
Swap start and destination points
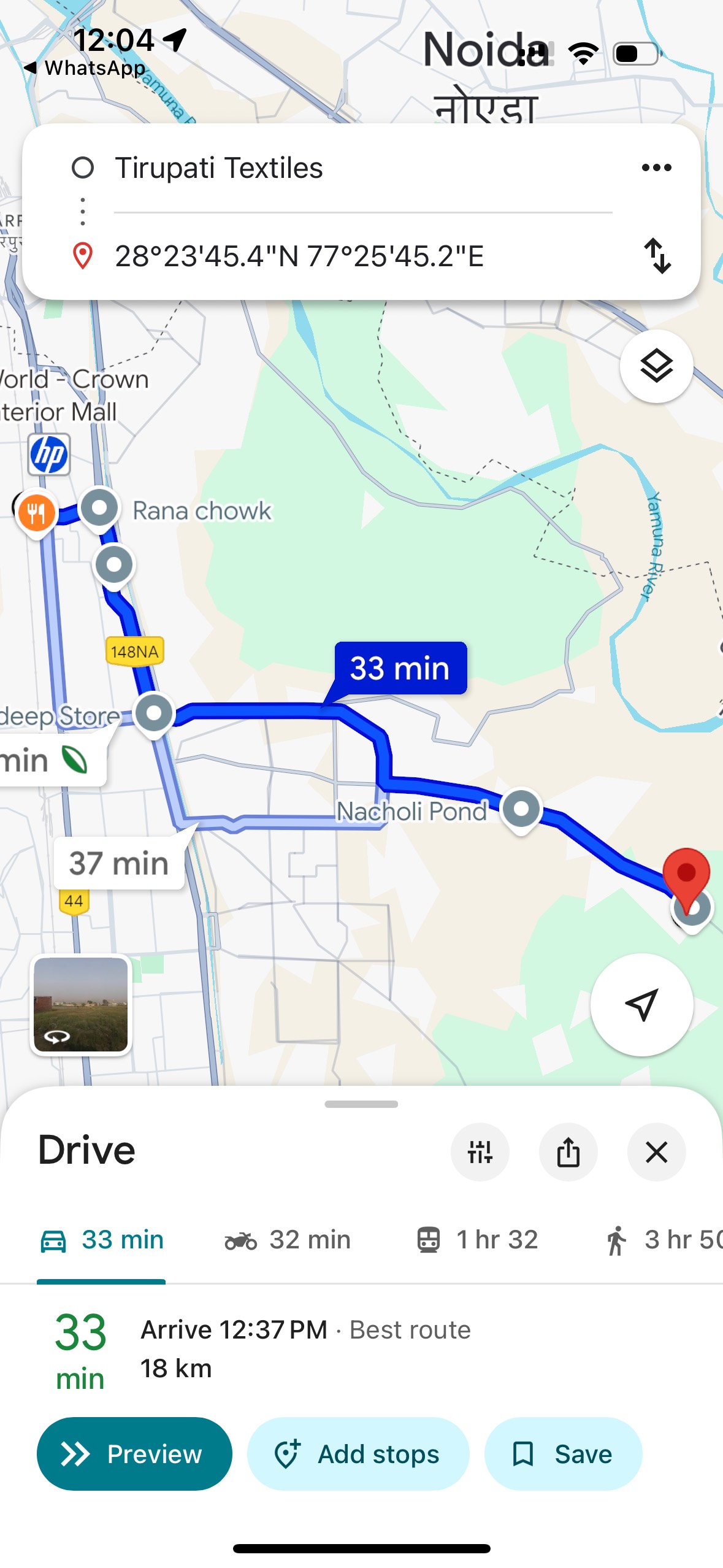(x=657, y=255)
